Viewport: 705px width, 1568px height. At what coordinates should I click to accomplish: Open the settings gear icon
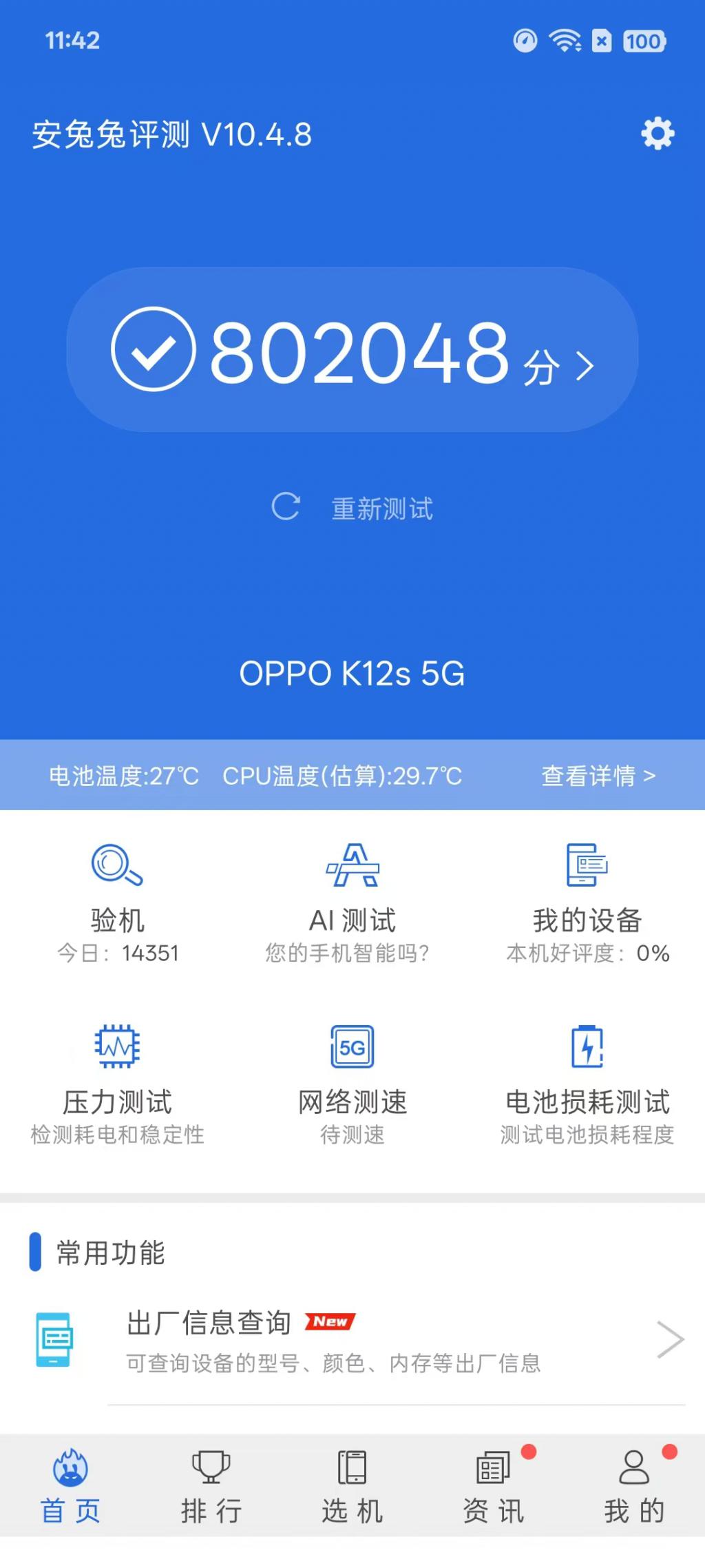click(x=657, y=134)
